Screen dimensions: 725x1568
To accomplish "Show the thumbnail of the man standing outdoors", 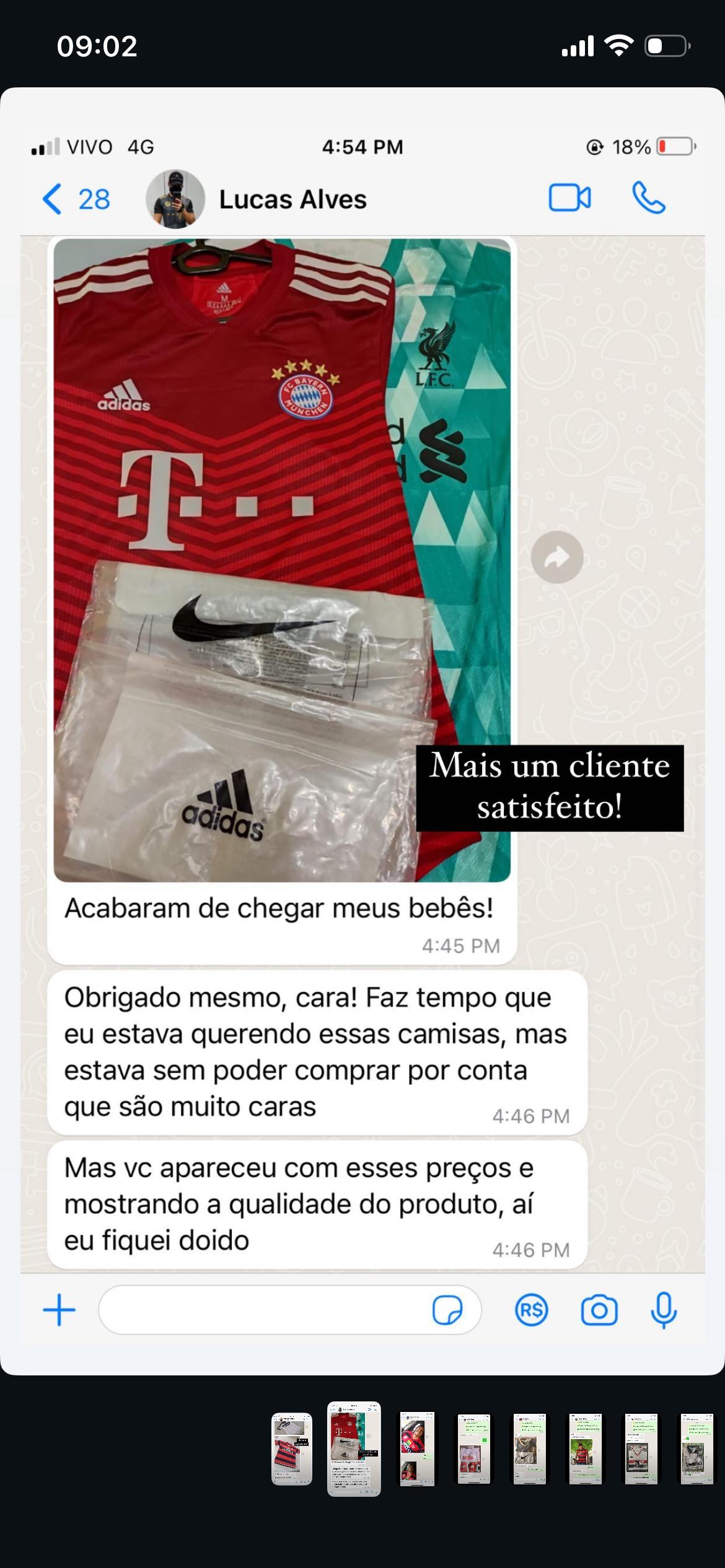I will point(585,1448).
